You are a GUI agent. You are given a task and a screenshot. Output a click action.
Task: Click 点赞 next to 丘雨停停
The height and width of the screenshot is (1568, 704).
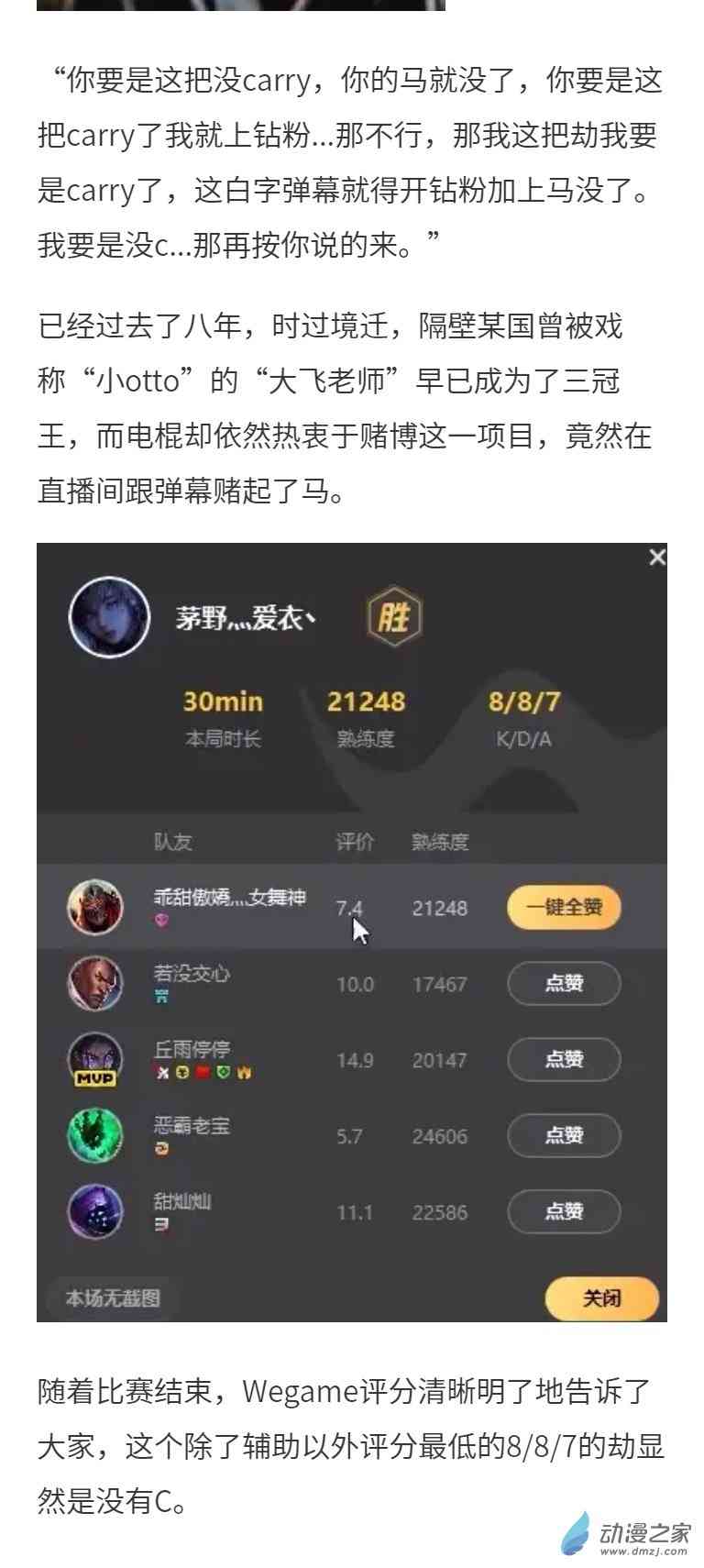[x=563, y=1059]
